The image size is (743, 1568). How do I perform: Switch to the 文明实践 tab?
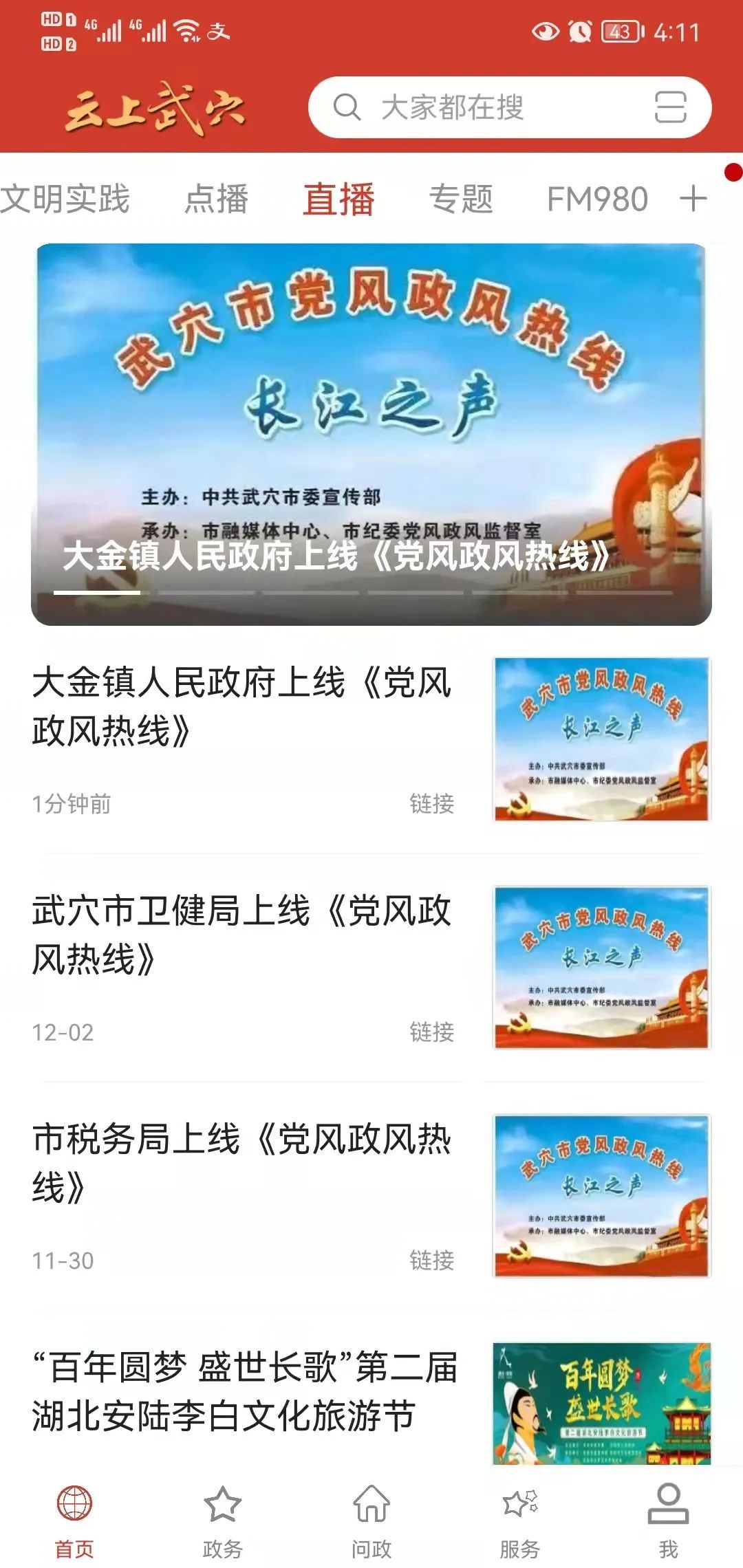(x=65, y=199)
